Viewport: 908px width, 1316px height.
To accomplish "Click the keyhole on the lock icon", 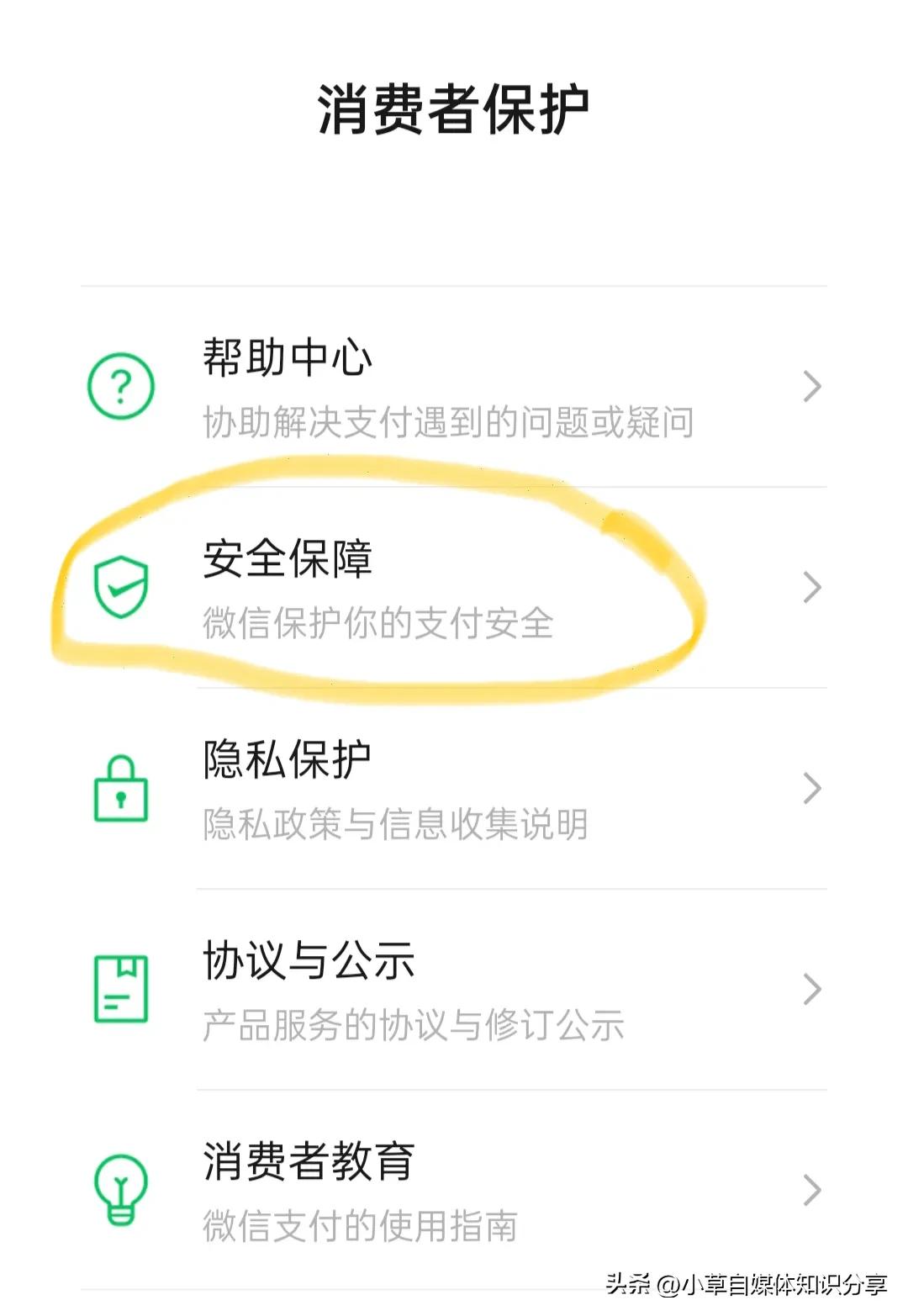I will [x=120, y=799].
